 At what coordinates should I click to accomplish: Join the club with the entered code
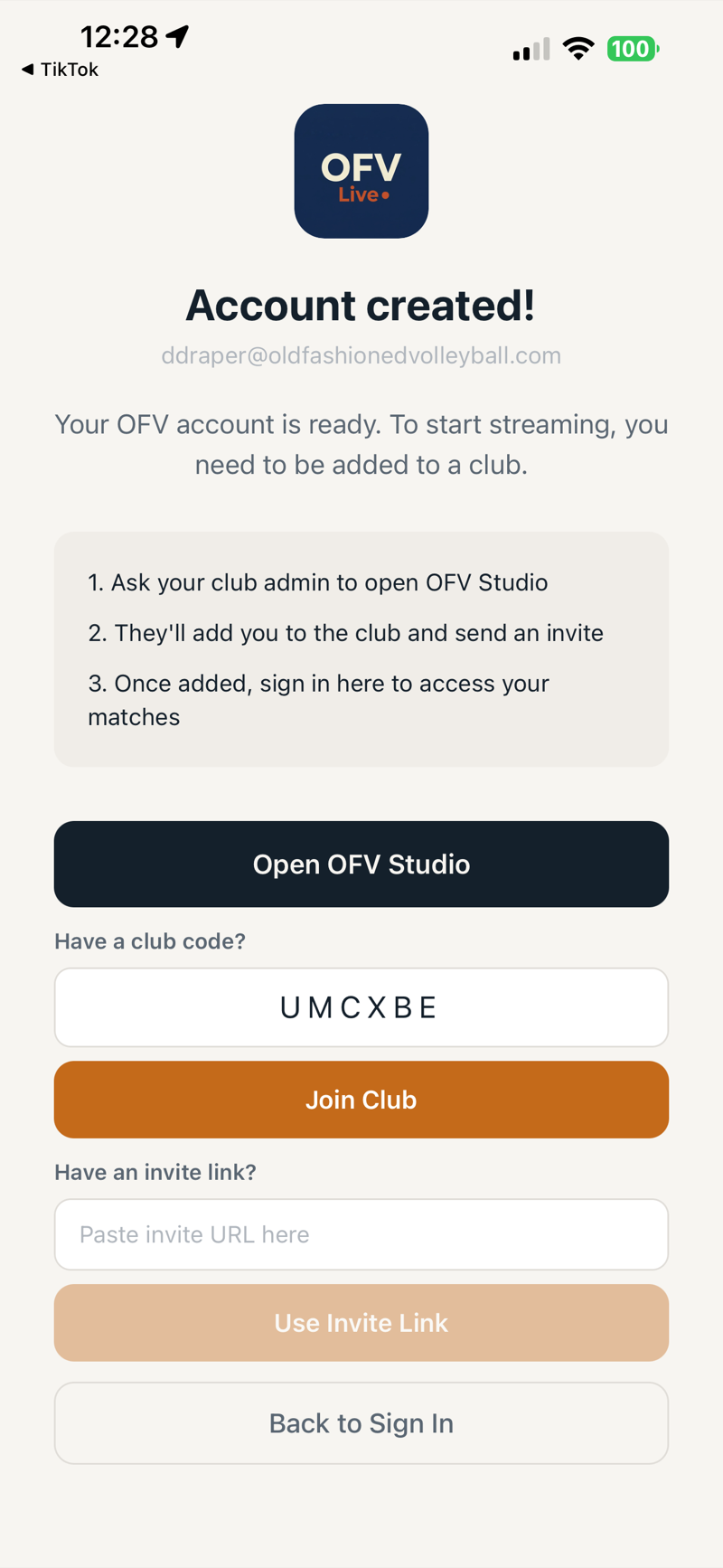[x=361, y=1099]
